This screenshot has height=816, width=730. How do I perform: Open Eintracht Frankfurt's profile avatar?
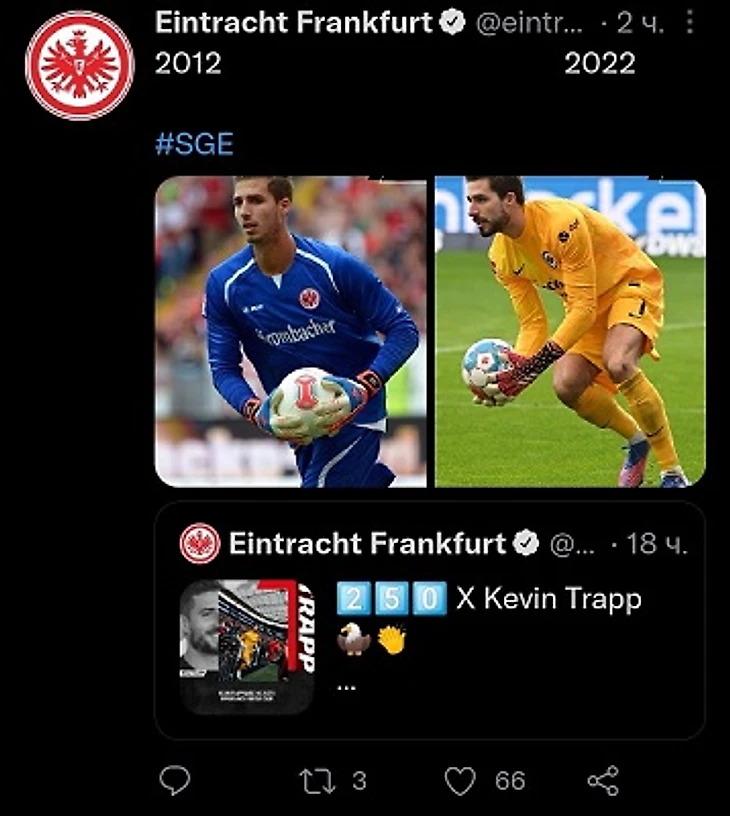[x=79, y=66]
